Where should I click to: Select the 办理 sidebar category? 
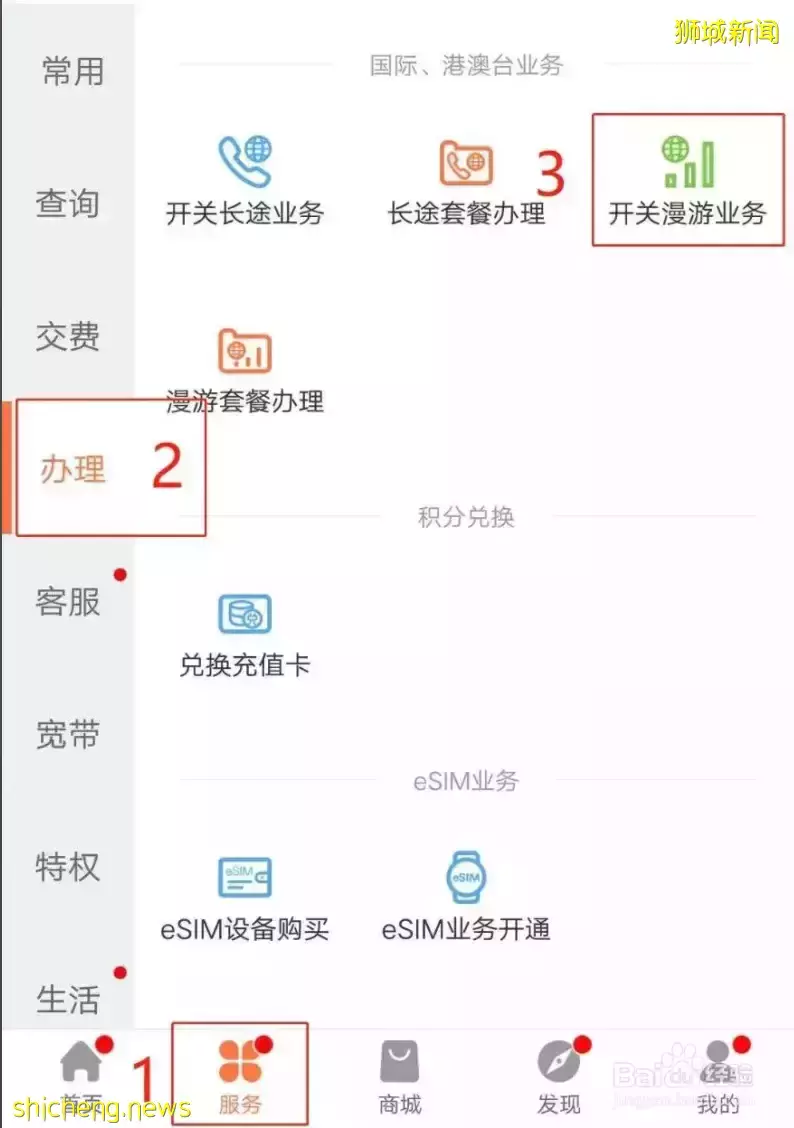72,469
